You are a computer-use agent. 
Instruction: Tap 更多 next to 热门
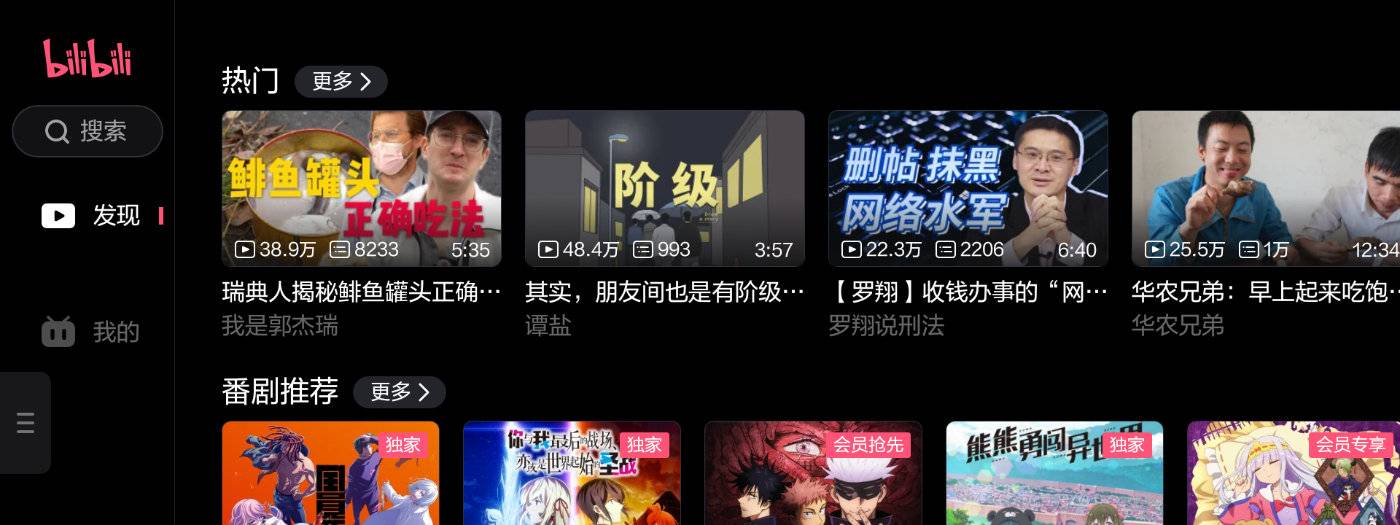[341, 81]
